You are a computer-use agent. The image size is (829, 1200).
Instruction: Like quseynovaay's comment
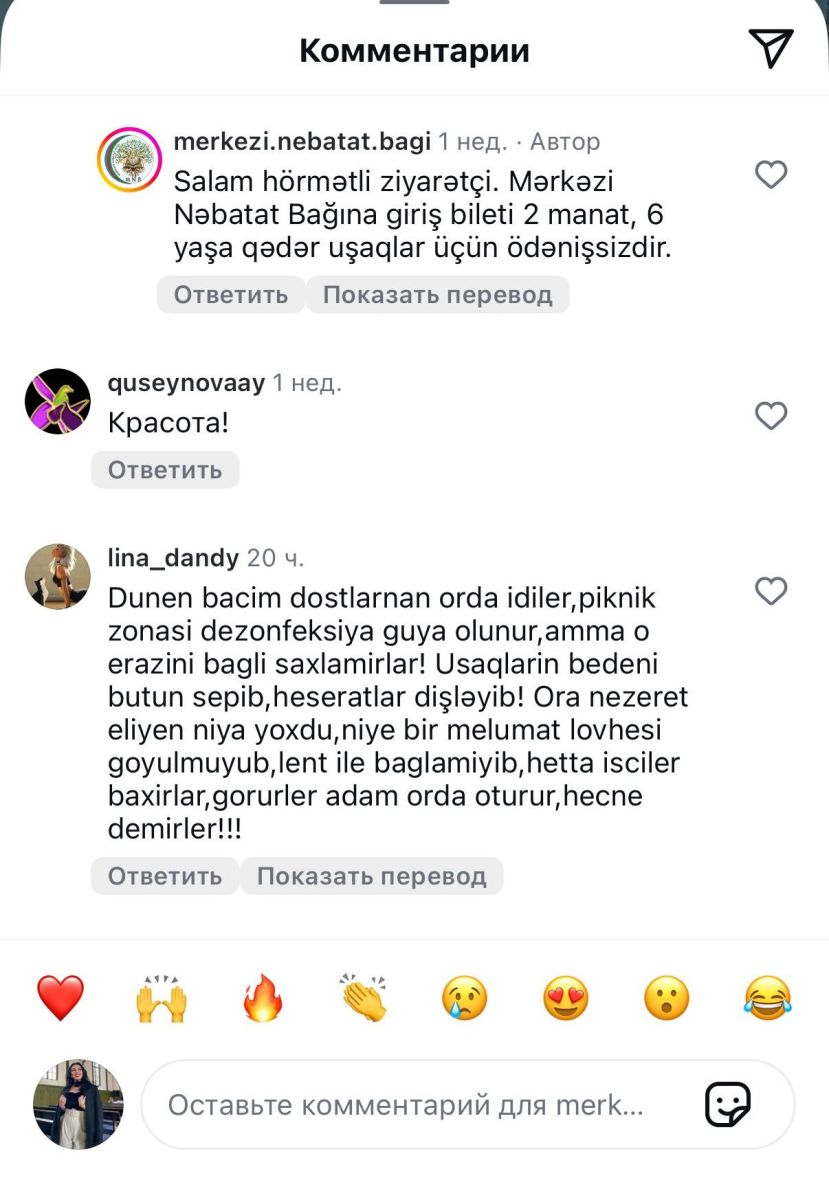pos(770,415)
